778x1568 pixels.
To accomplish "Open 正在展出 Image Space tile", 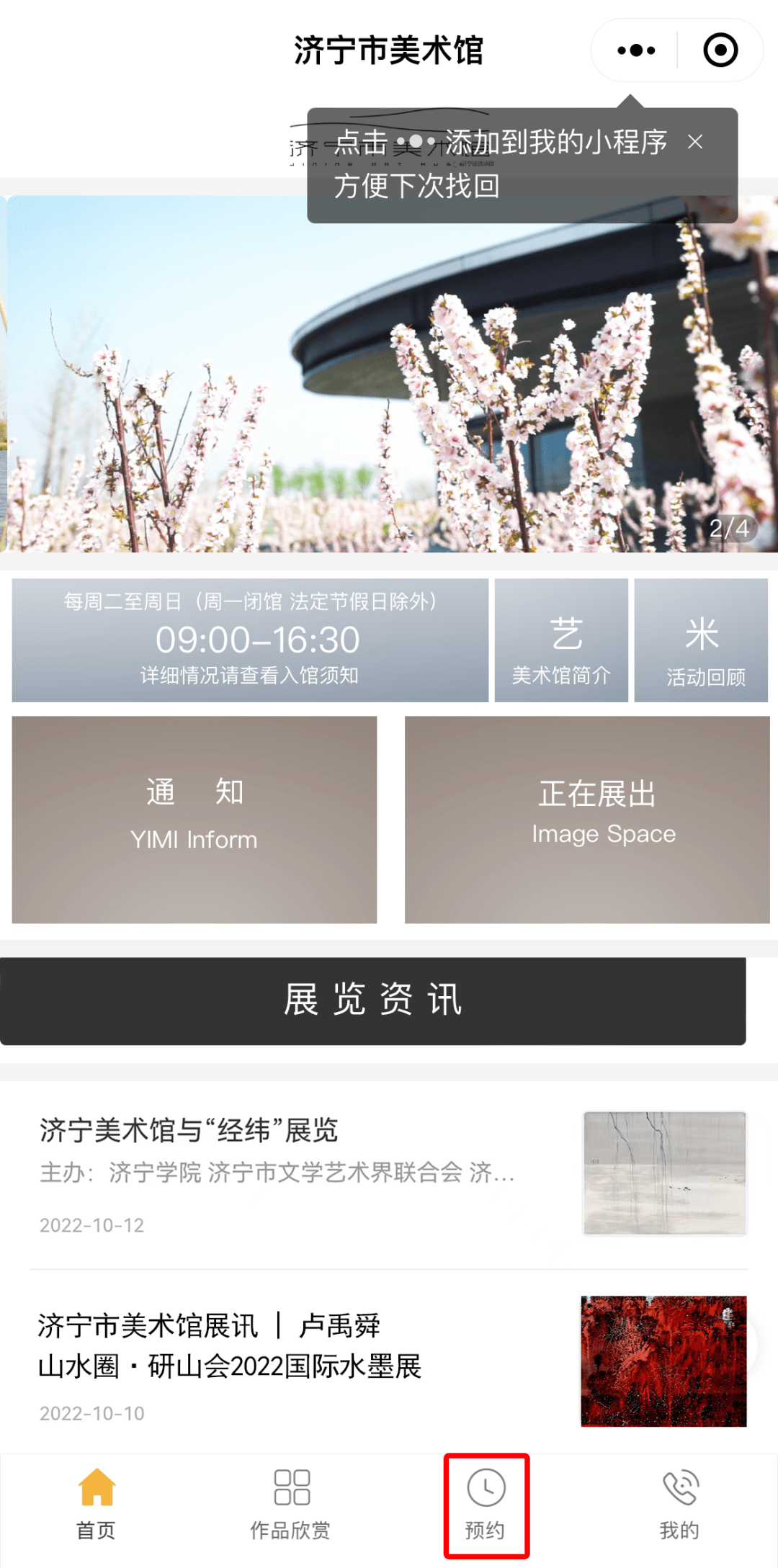I will [587, 819].
